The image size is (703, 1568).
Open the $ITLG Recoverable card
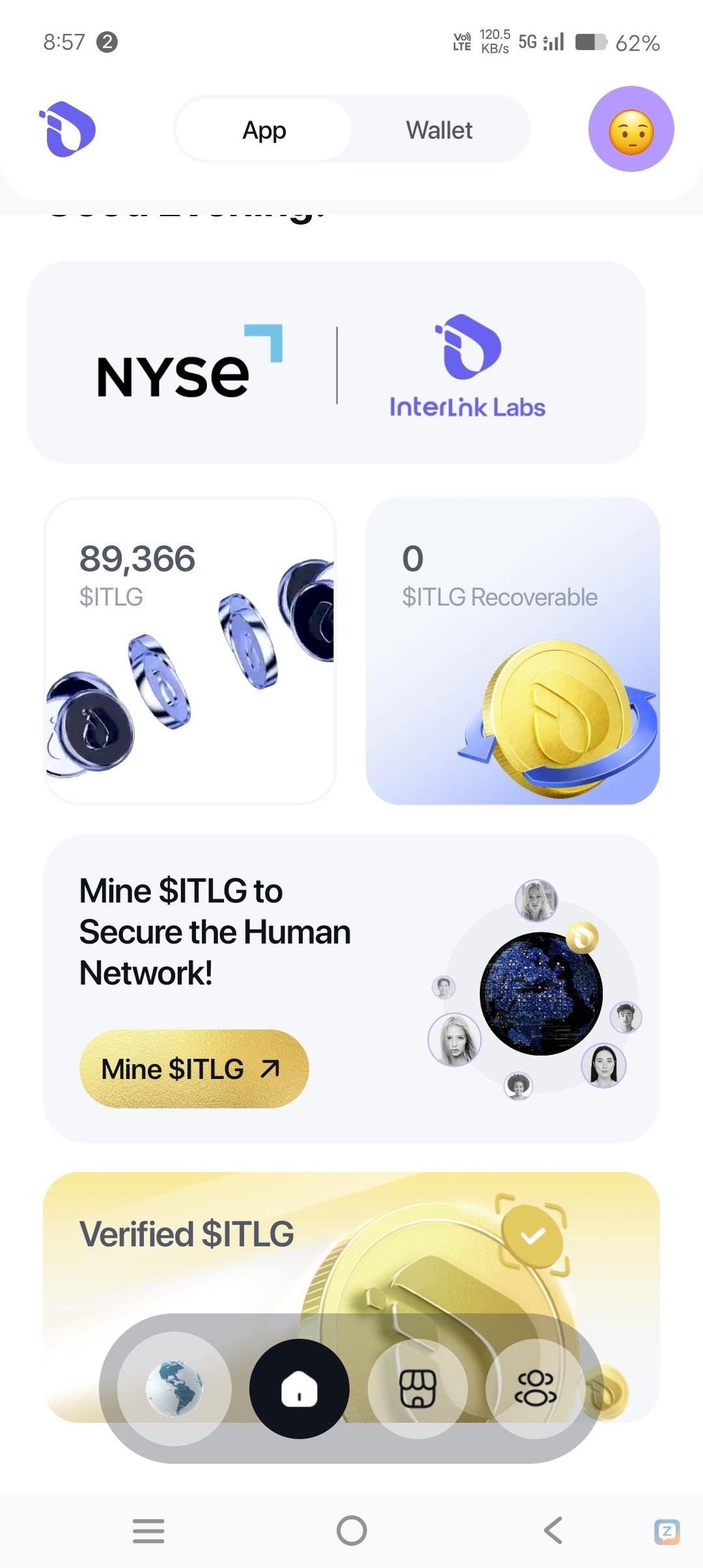pos(513,651)
